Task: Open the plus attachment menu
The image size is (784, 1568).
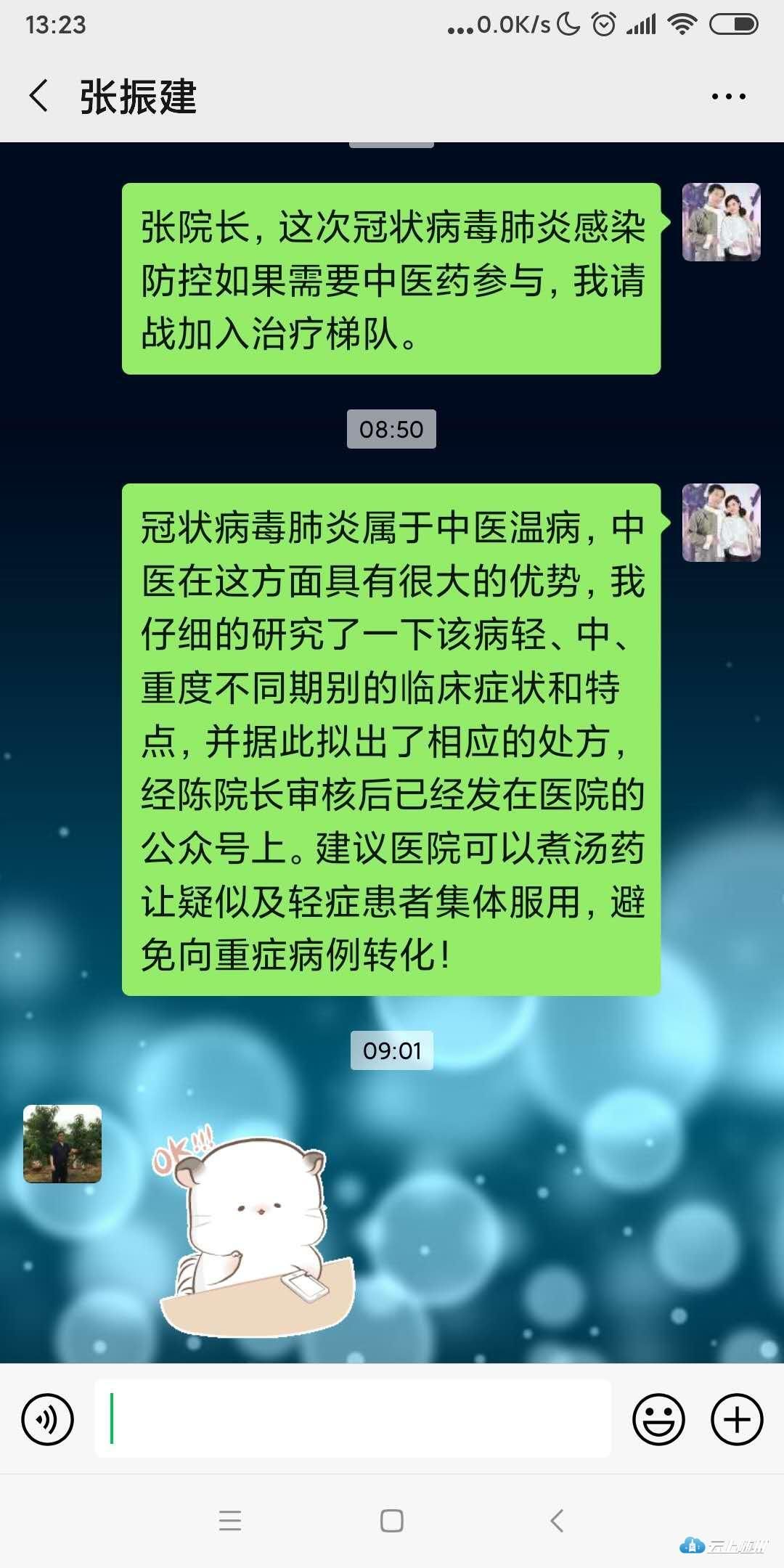Action: tap(736, 1419)
